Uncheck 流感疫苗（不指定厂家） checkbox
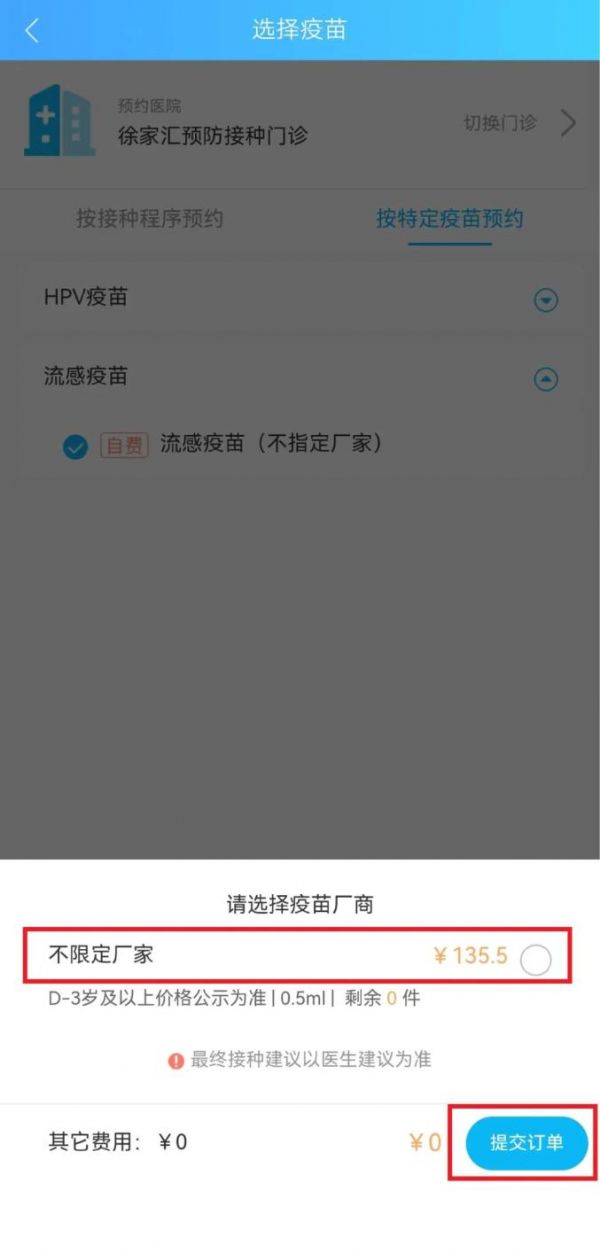The height and width of the screenshot is (1253, 600). (x=75, y=447)
